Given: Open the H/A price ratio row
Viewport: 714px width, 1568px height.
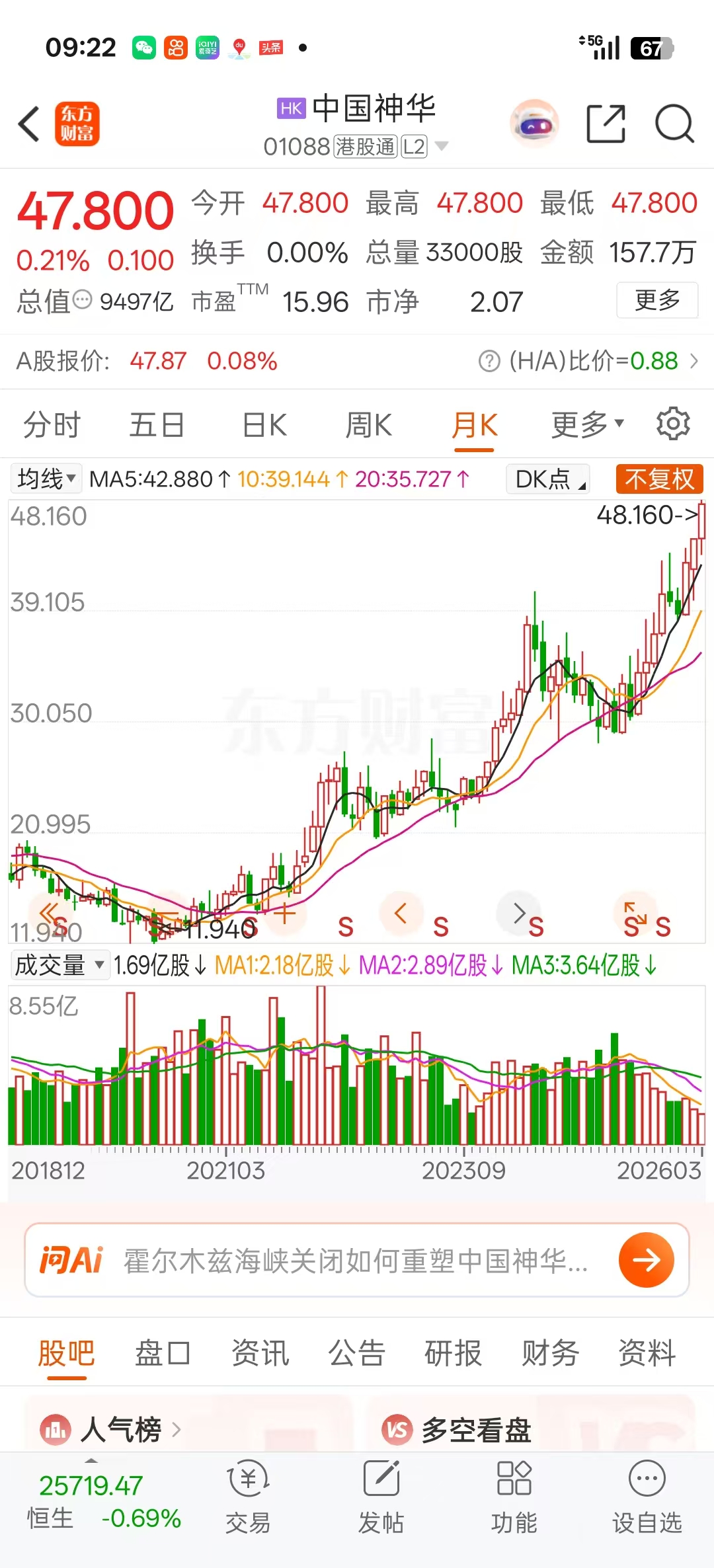Looking at the screenshot, I should point(587,361).
